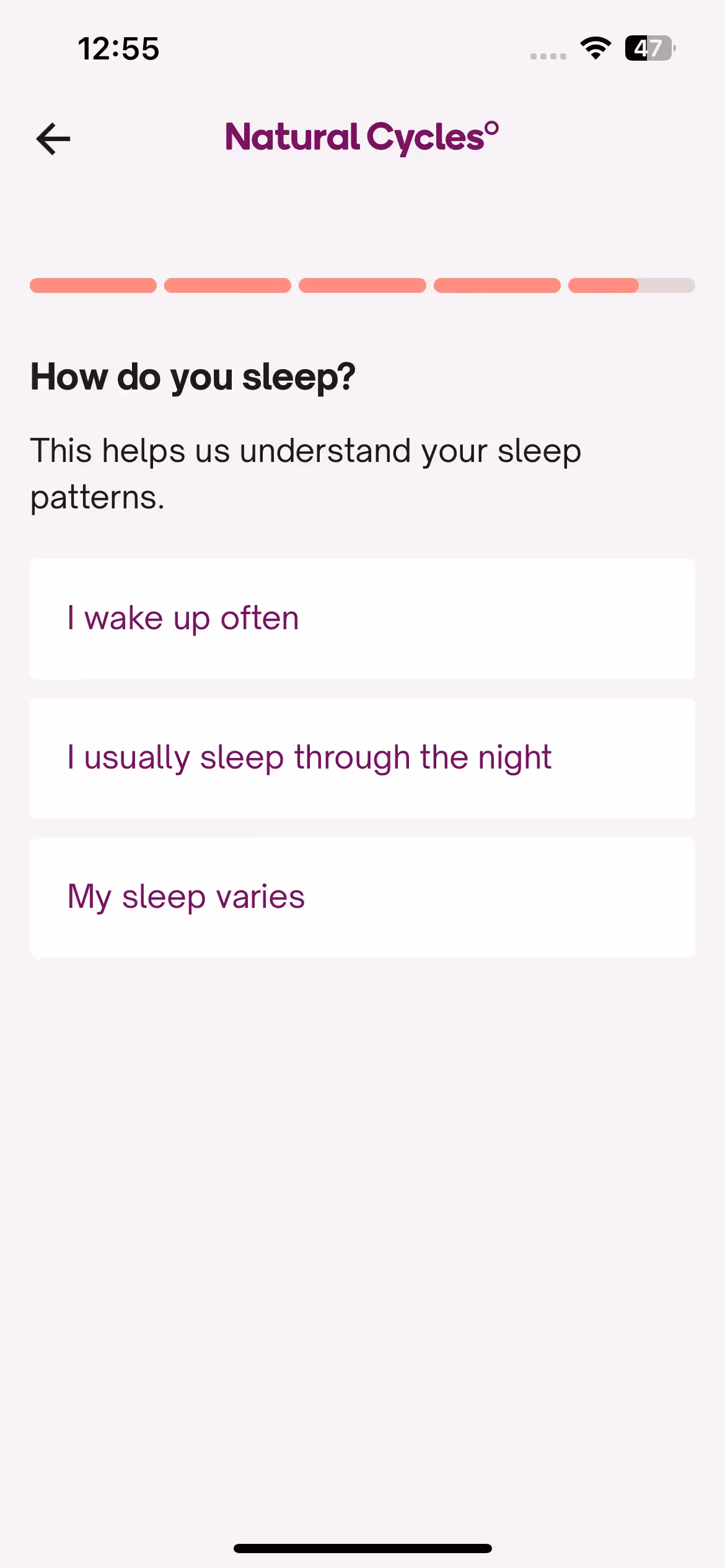Go back using the arrow icon
Image resolution: width=725 pixels, height=1568 pixels.
(53, 139)
